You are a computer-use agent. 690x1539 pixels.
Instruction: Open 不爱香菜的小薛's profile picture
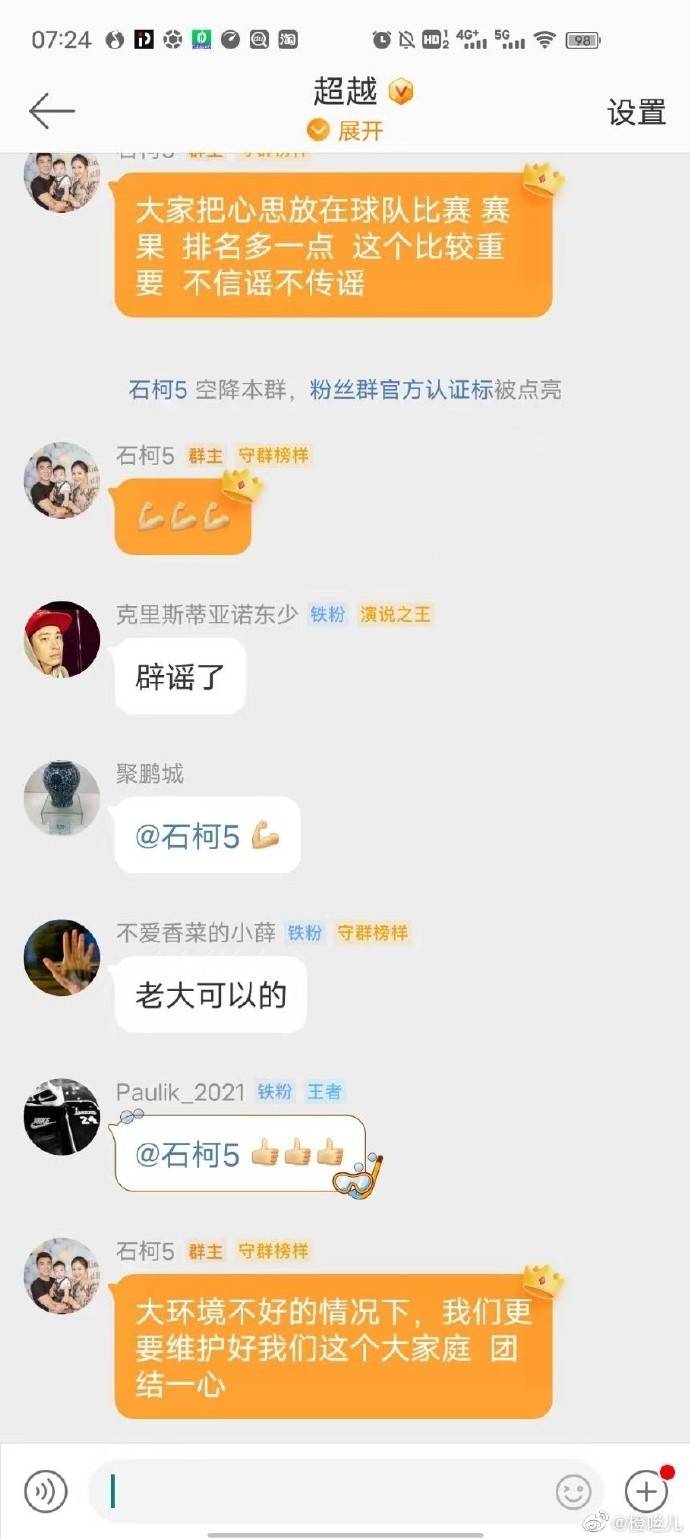pyautogui.click(x=62, y=957)
